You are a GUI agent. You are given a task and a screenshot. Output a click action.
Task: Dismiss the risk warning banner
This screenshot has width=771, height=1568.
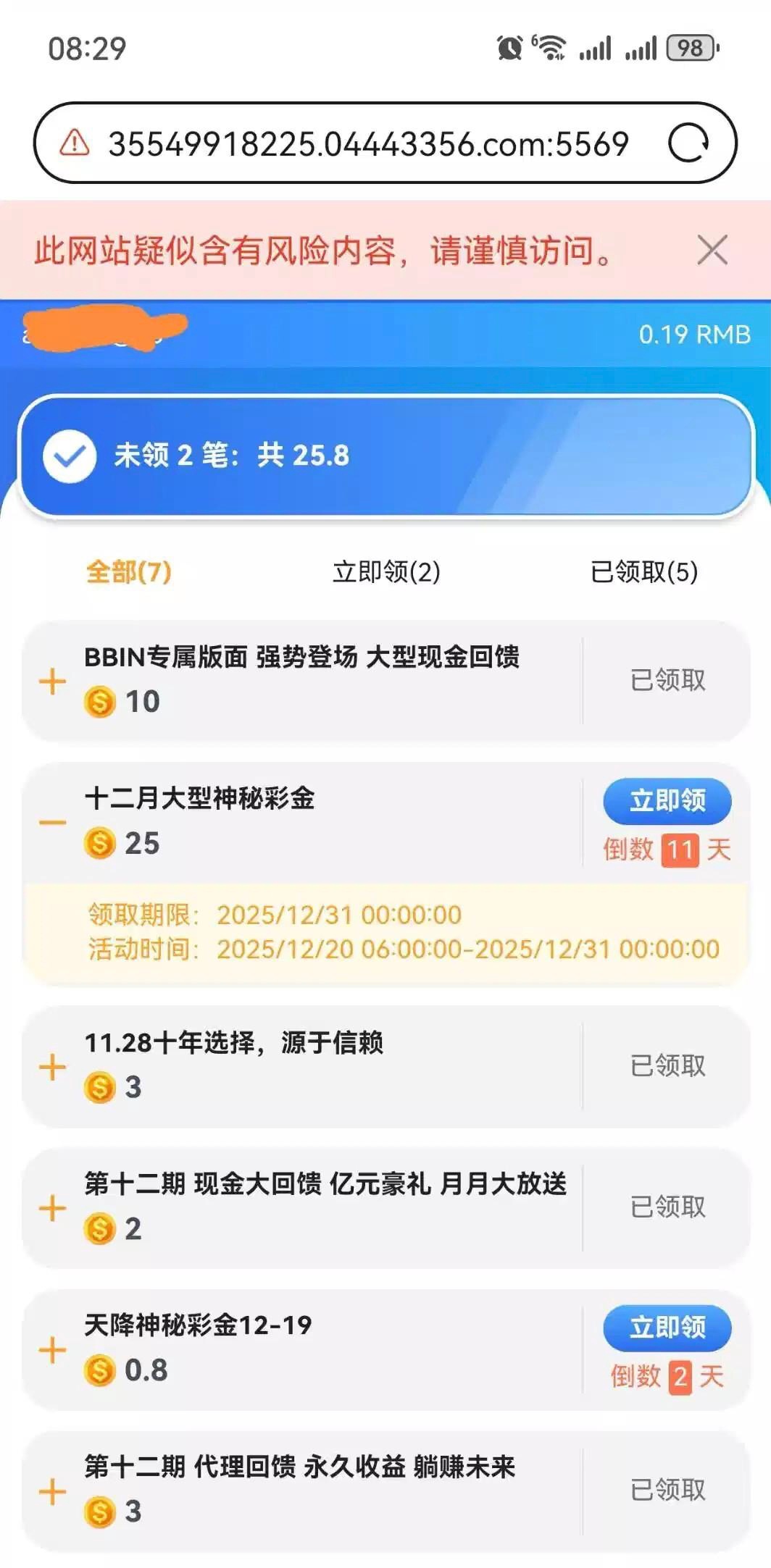(712, 251)
